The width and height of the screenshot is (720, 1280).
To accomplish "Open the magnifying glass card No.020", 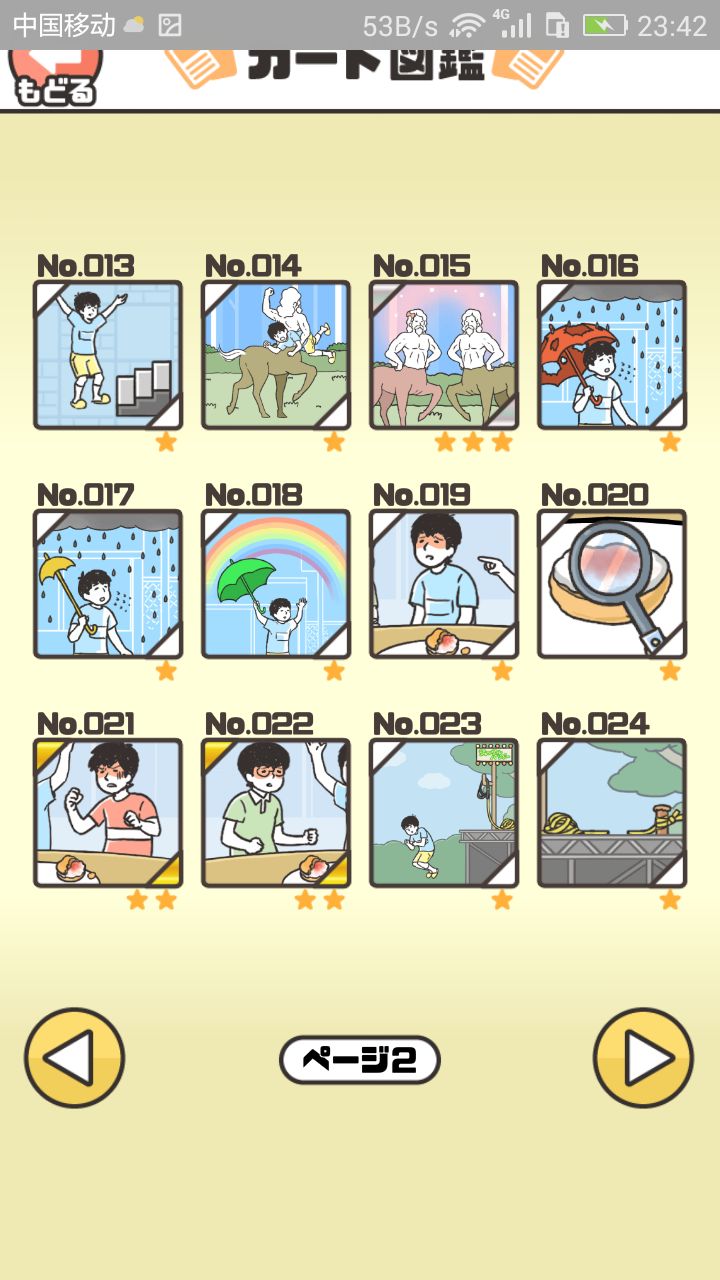I will pos(611,582).
